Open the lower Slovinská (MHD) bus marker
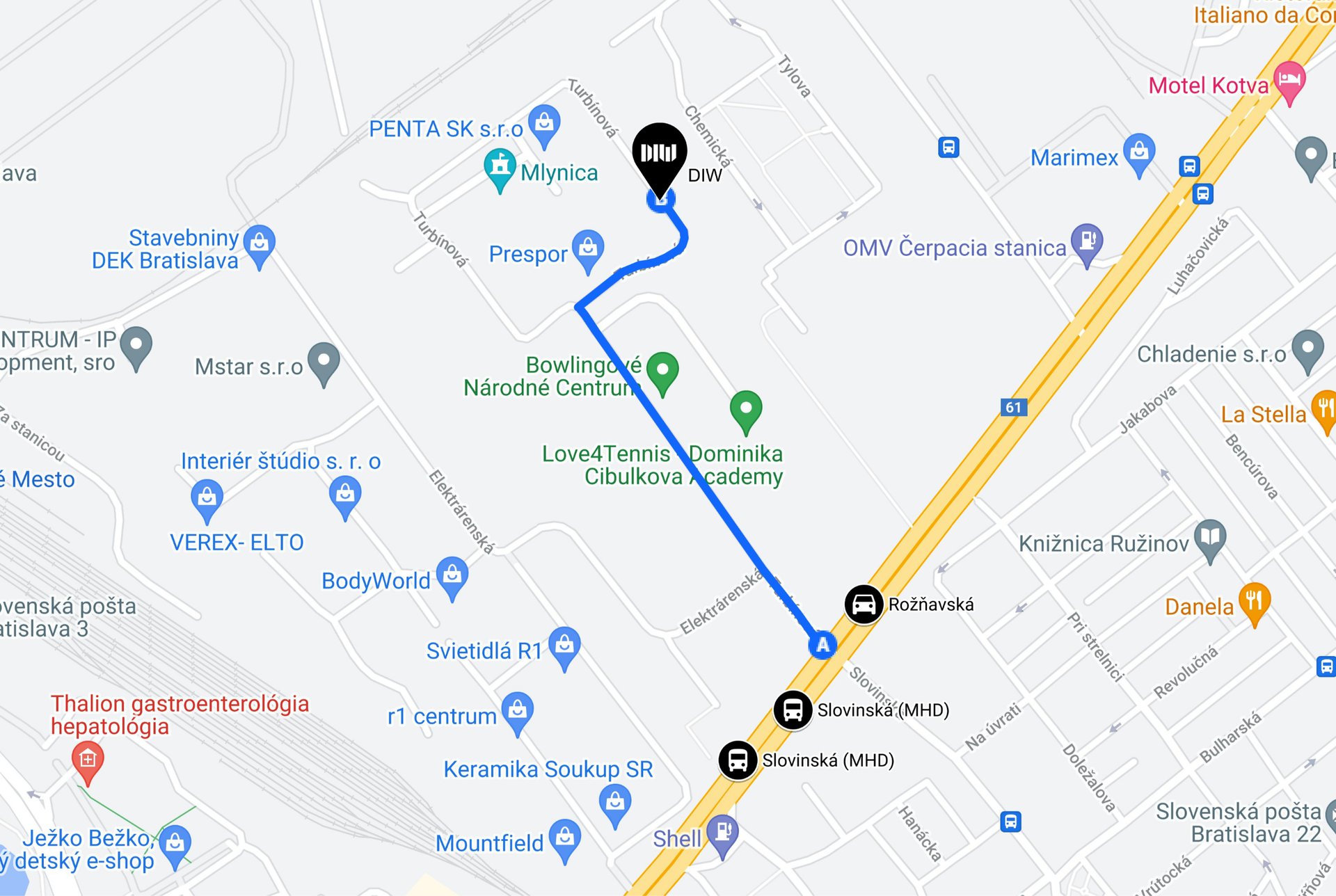Image resolution: width=1336 pixels, height=896 pixels. point(738,760)
